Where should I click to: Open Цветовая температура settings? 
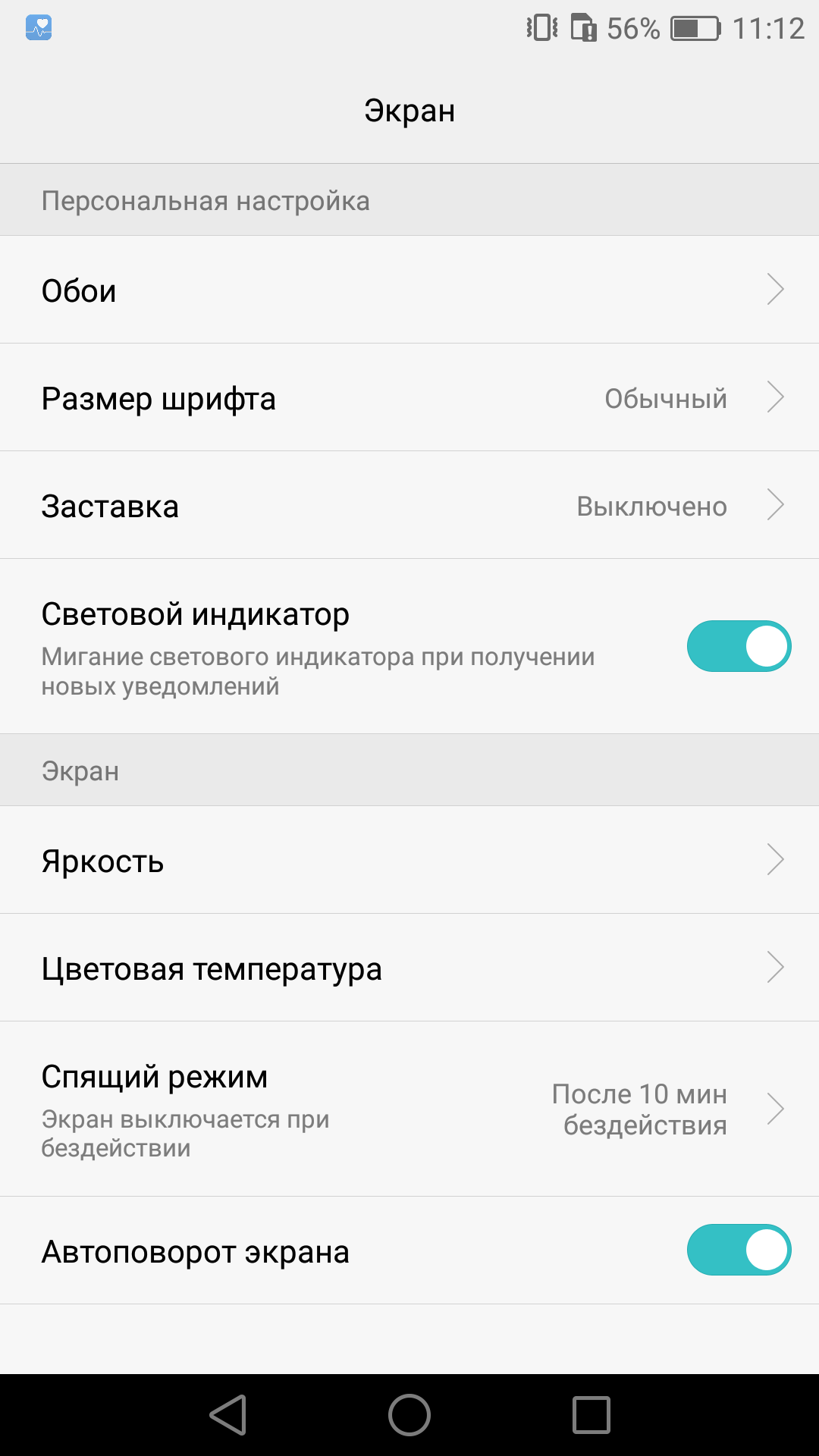point(409,968)
